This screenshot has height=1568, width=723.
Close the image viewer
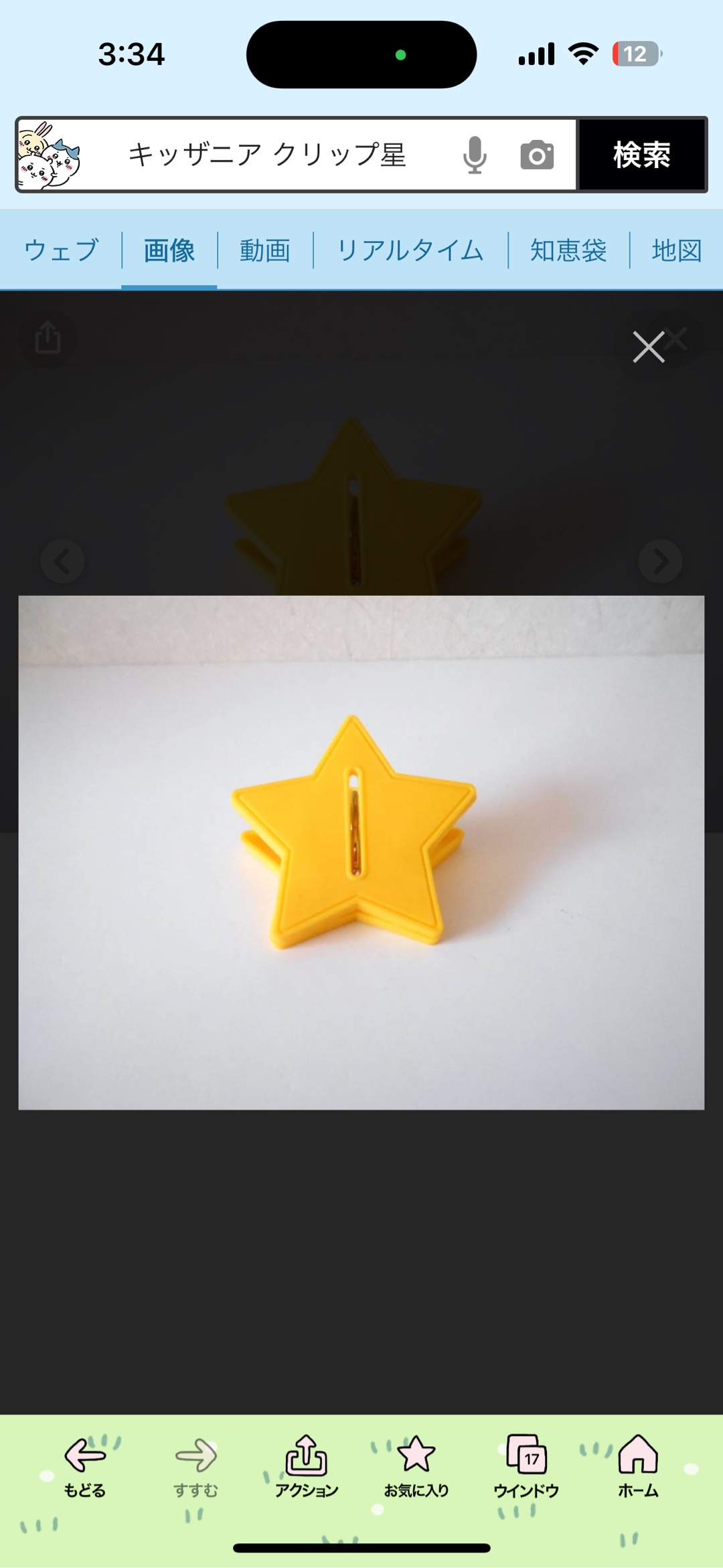[649, 347]
